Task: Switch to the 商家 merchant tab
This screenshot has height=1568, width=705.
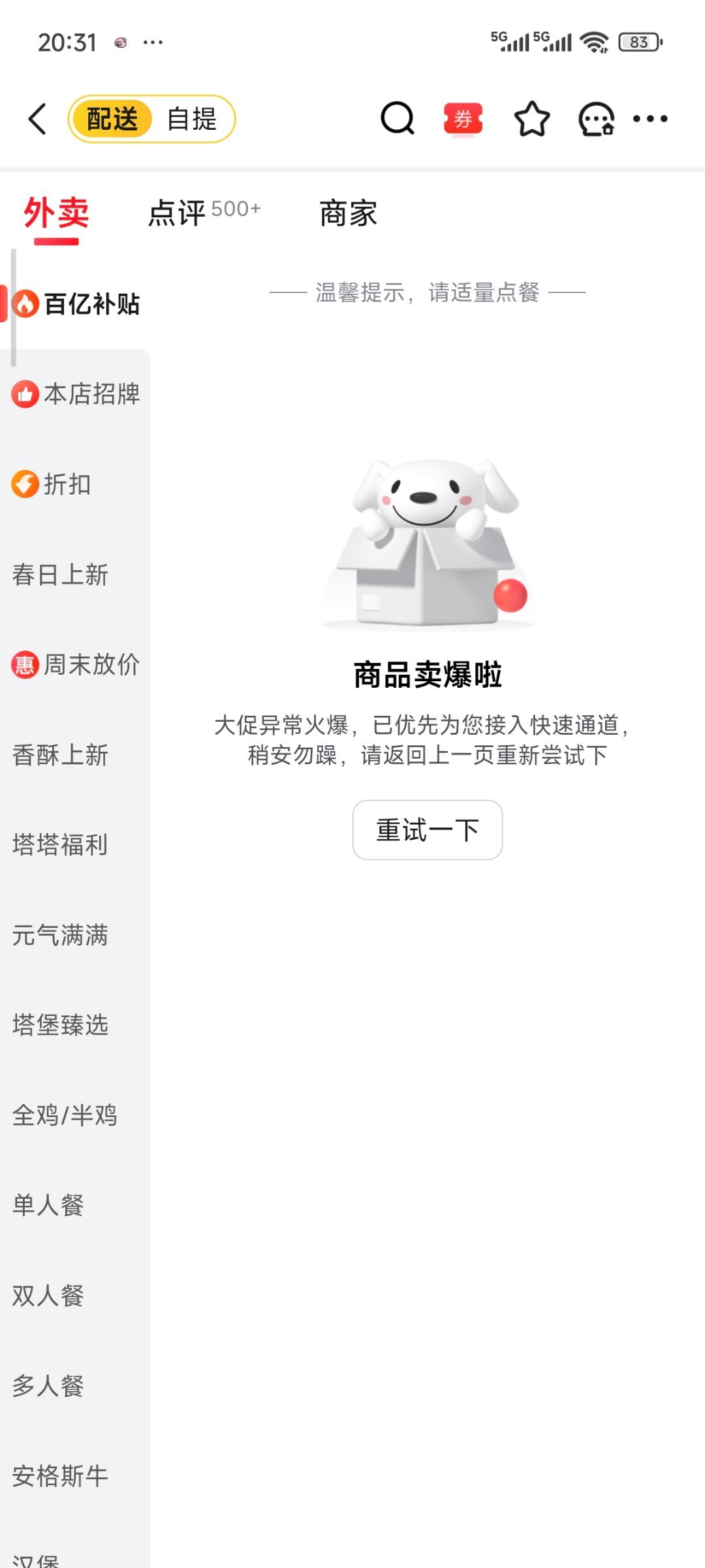Action: tap(348, 213)
